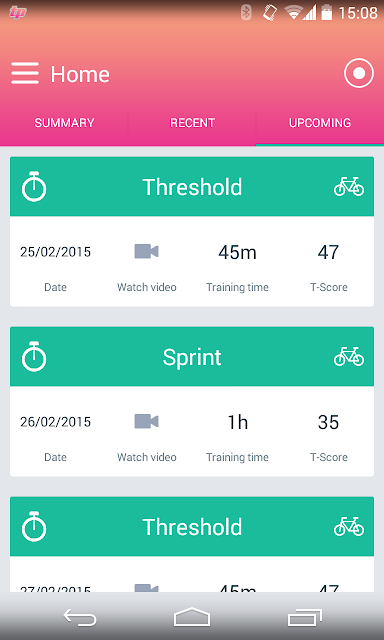The image size is (384, 640).
Task: Open the Threshold workout dated 27/02/2015
Action: 192,527
